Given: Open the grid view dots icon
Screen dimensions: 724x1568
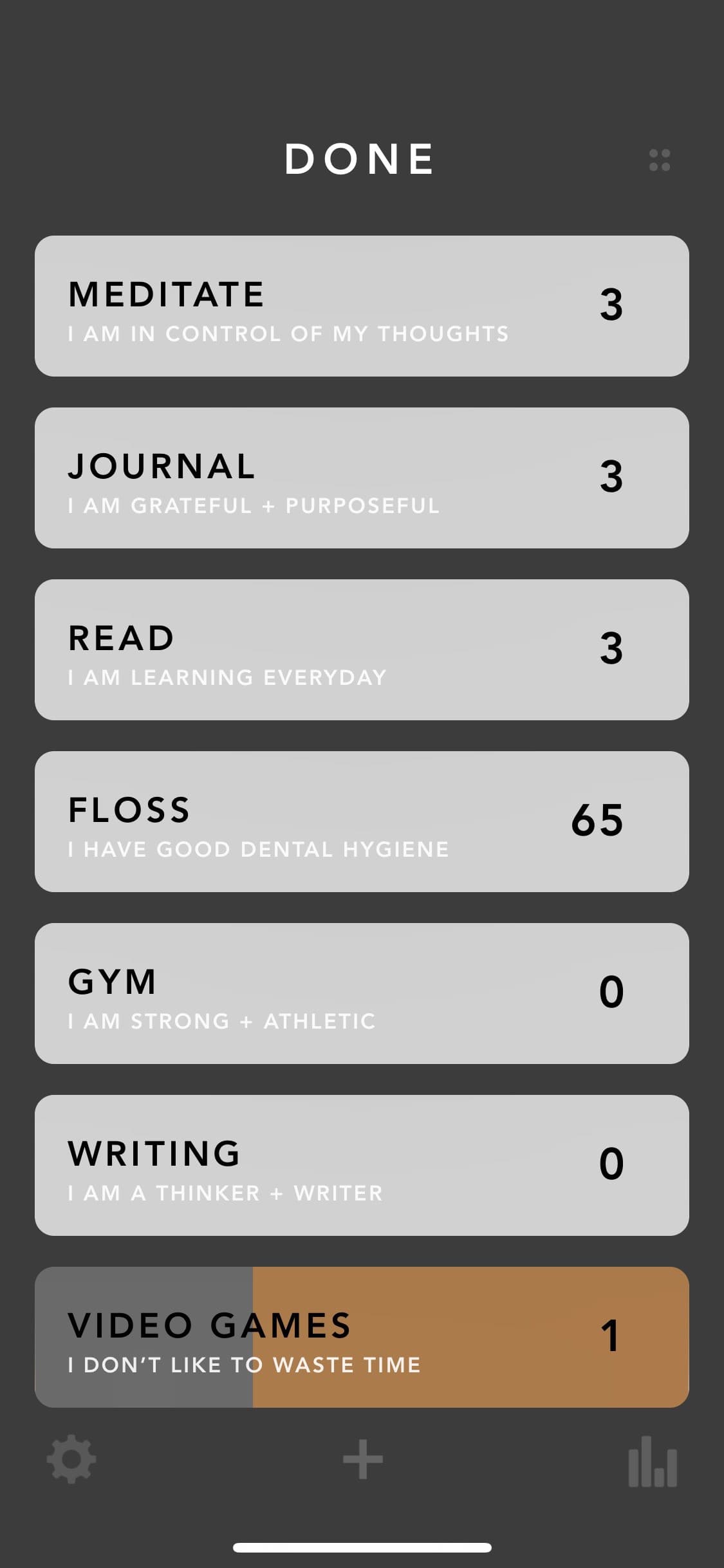Looking at the screenshot, I should pos(659,160).
